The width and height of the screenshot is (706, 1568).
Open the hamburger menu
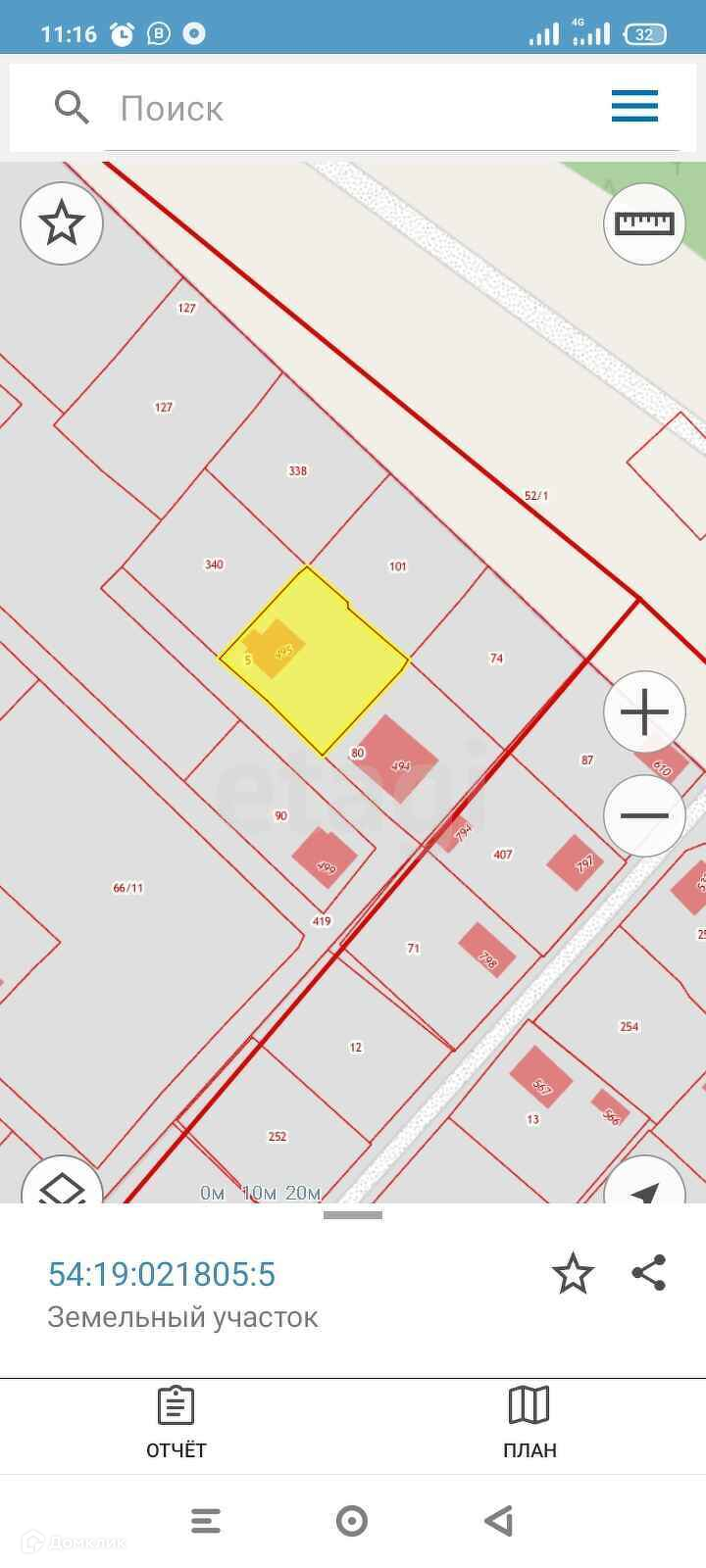point(634,106)
